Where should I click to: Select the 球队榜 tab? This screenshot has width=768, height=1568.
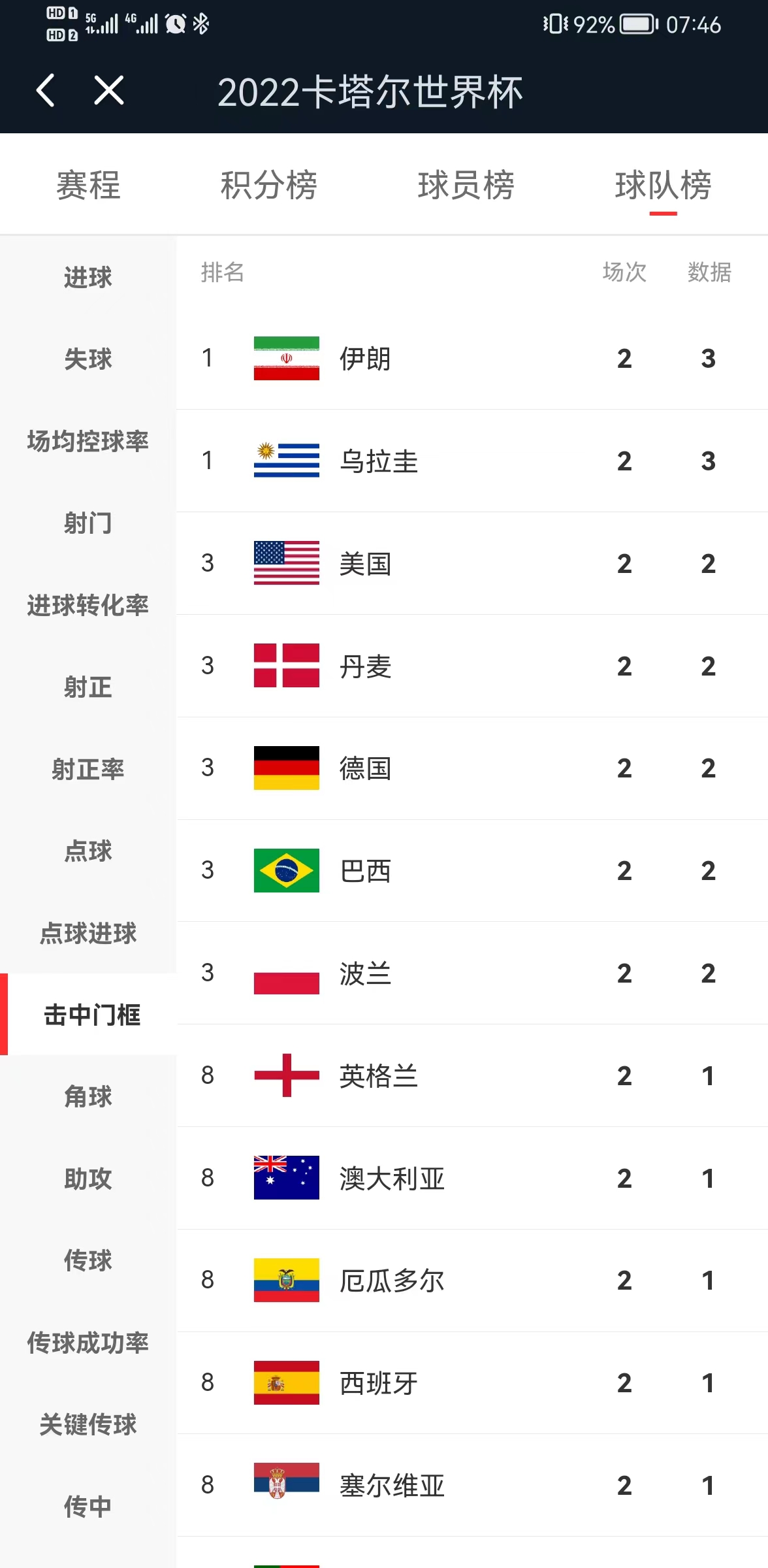pos(662,185)
